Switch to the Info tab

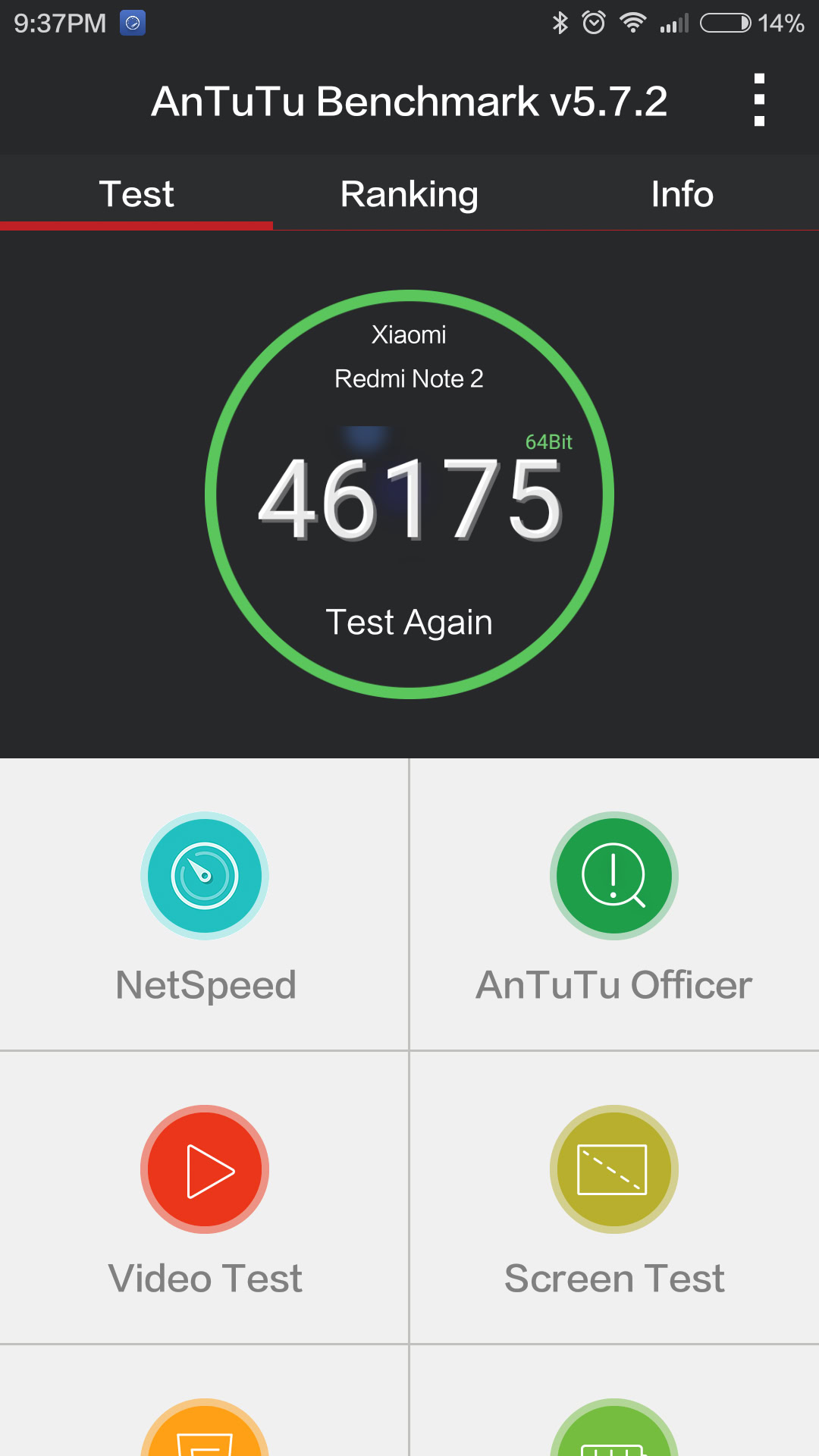682,194
